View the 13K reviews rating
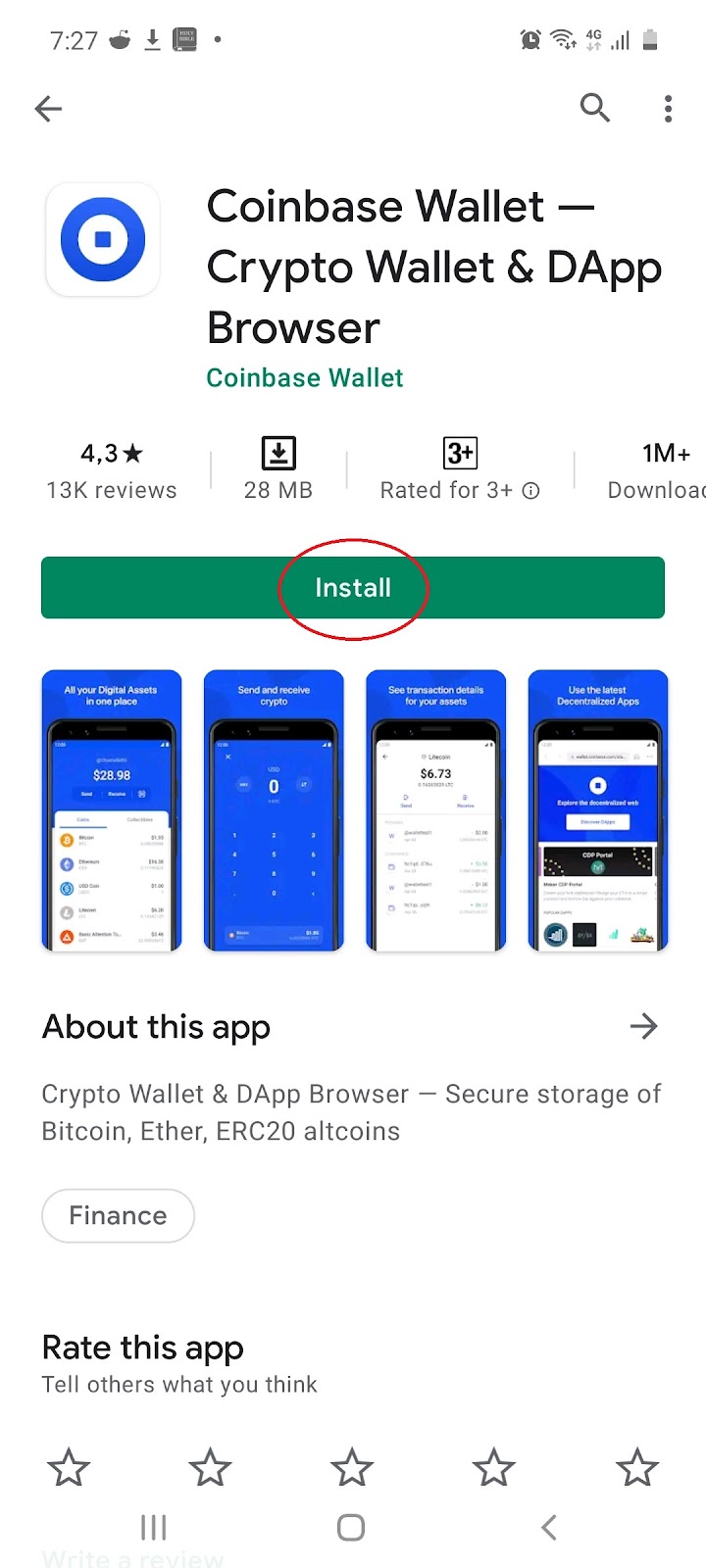The image size is (706, 1568). point(112,470)
